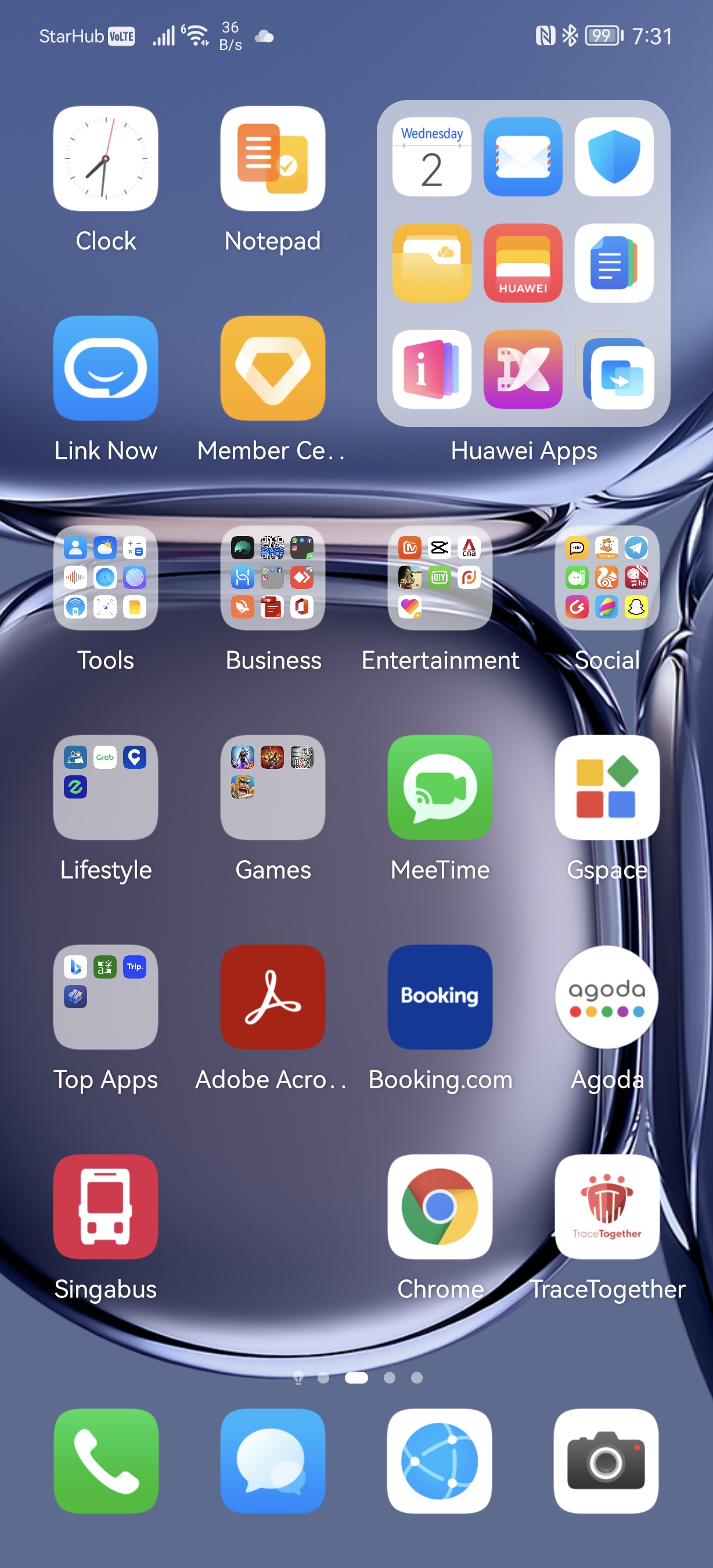Launch Adobe Acrobat
This screenshot has width=713, height=1568.
coord(272,997)
